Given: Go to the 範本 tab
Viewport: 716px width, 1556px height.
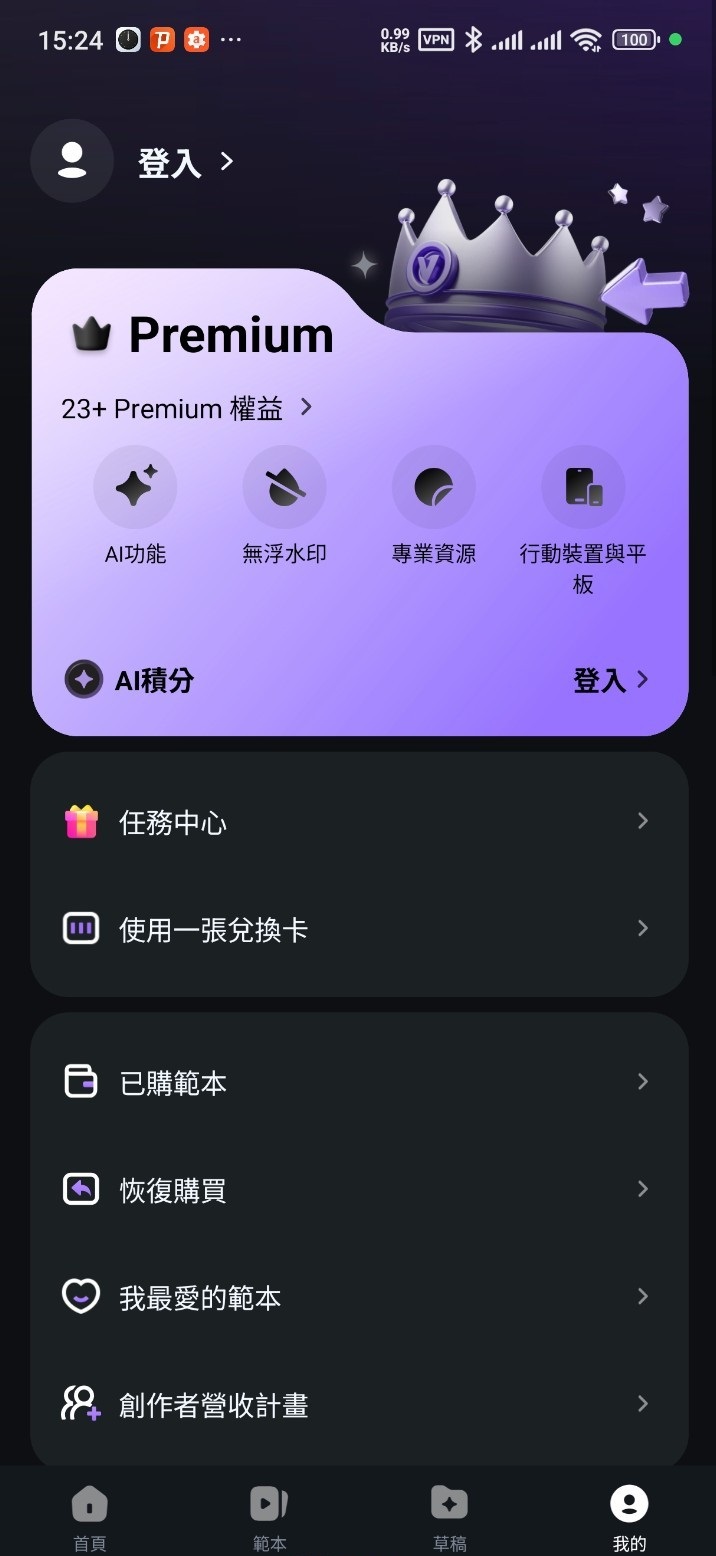Looking at the screenshot, I should [269, 1514].
